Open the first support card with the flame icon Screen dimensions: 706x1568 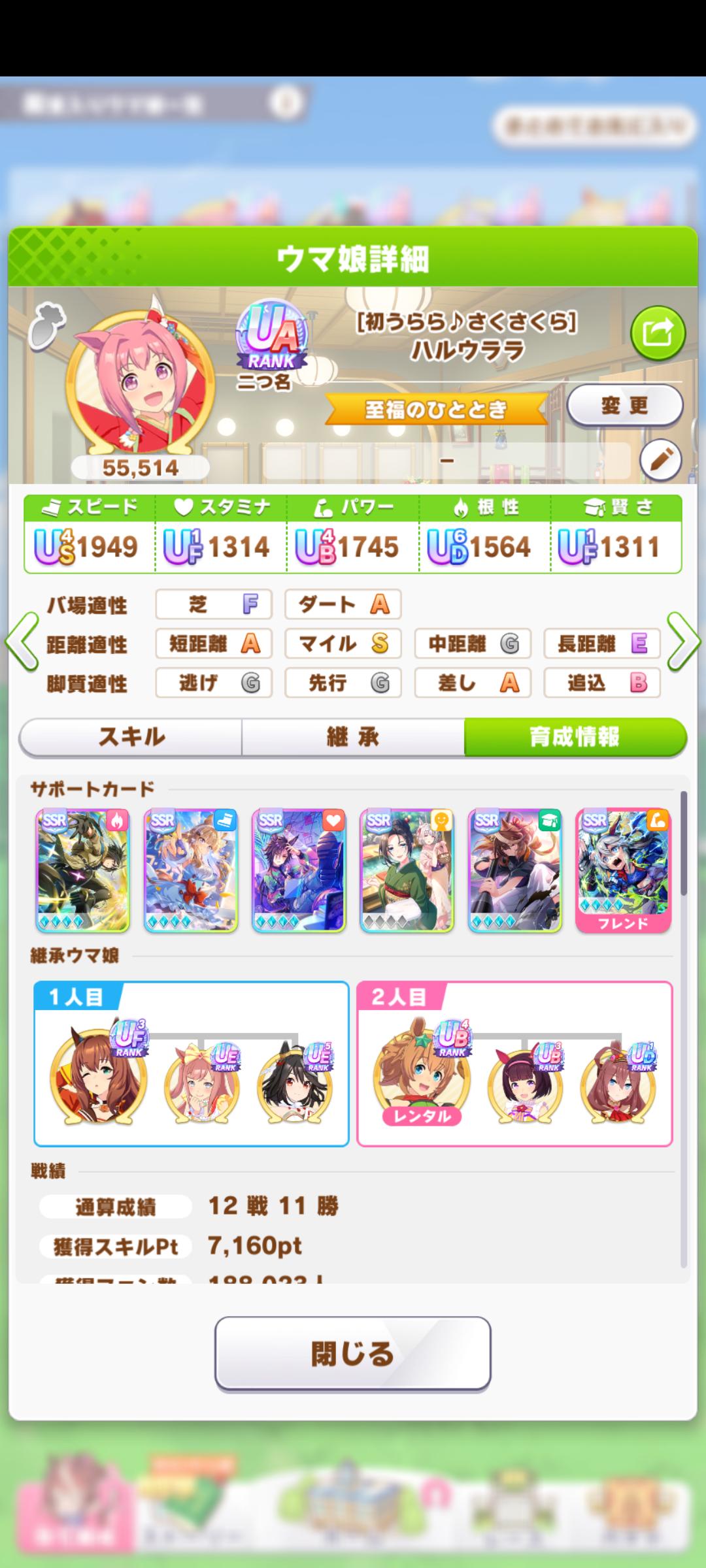click(82, 870)
